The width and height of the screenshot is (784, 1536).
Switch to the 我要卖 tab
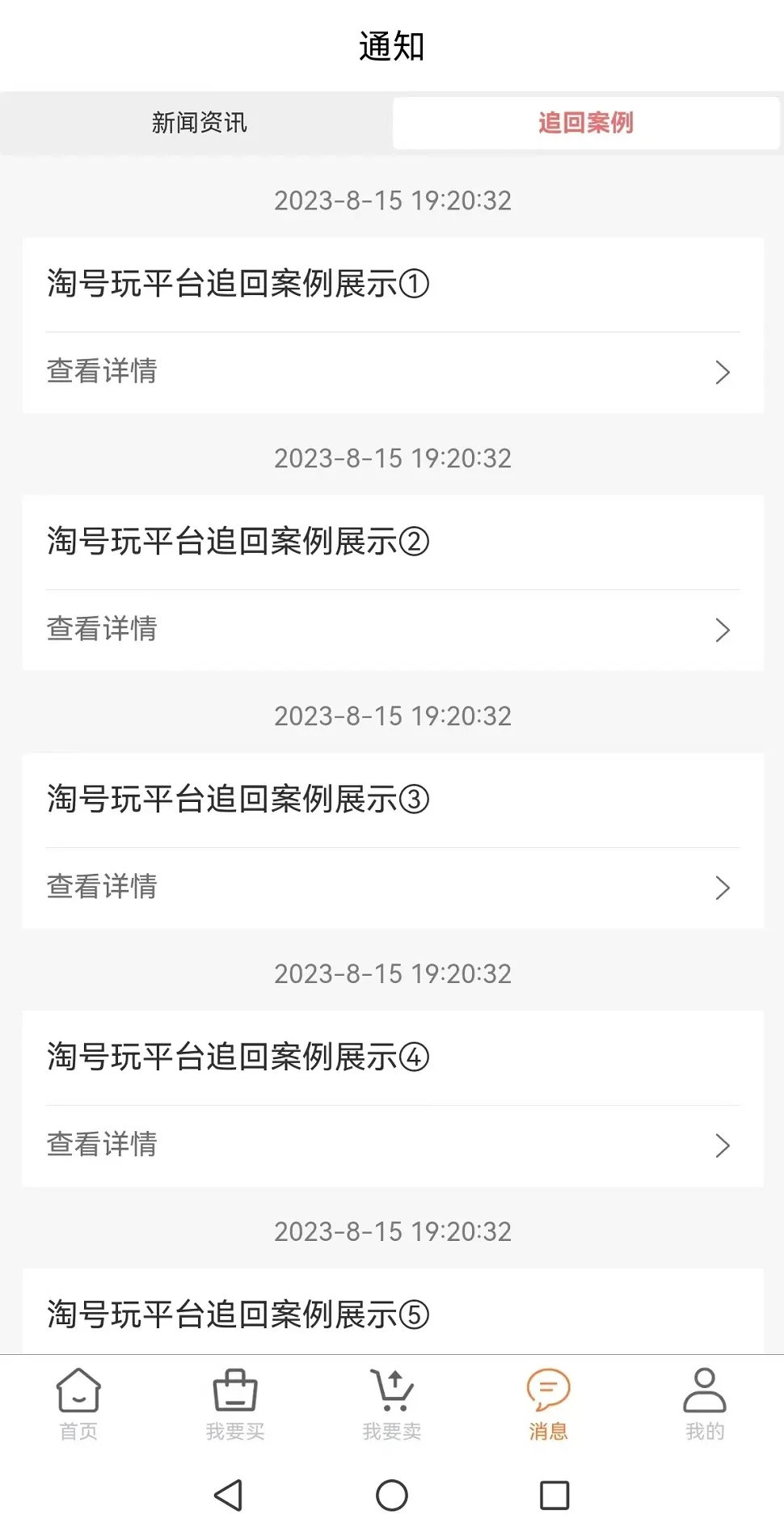tap(392, 1404)
